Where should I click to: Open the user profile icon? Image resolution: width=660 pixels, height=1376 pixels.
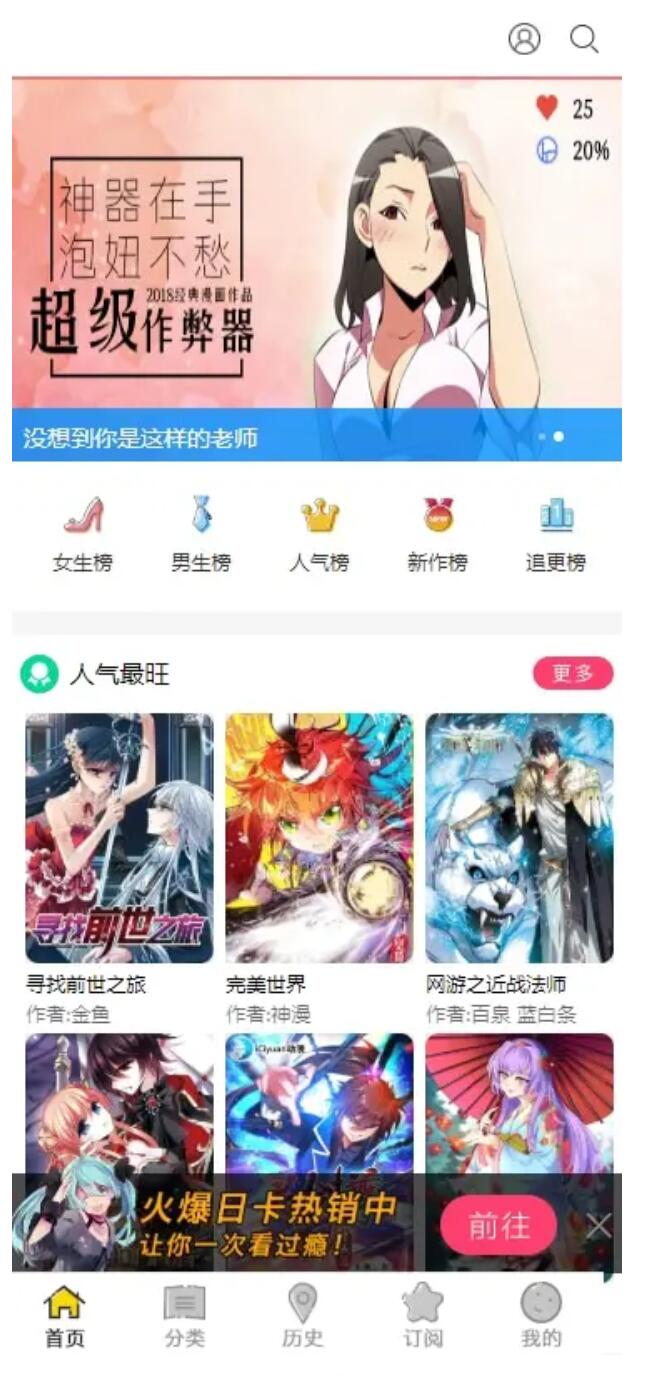(524, 39)
